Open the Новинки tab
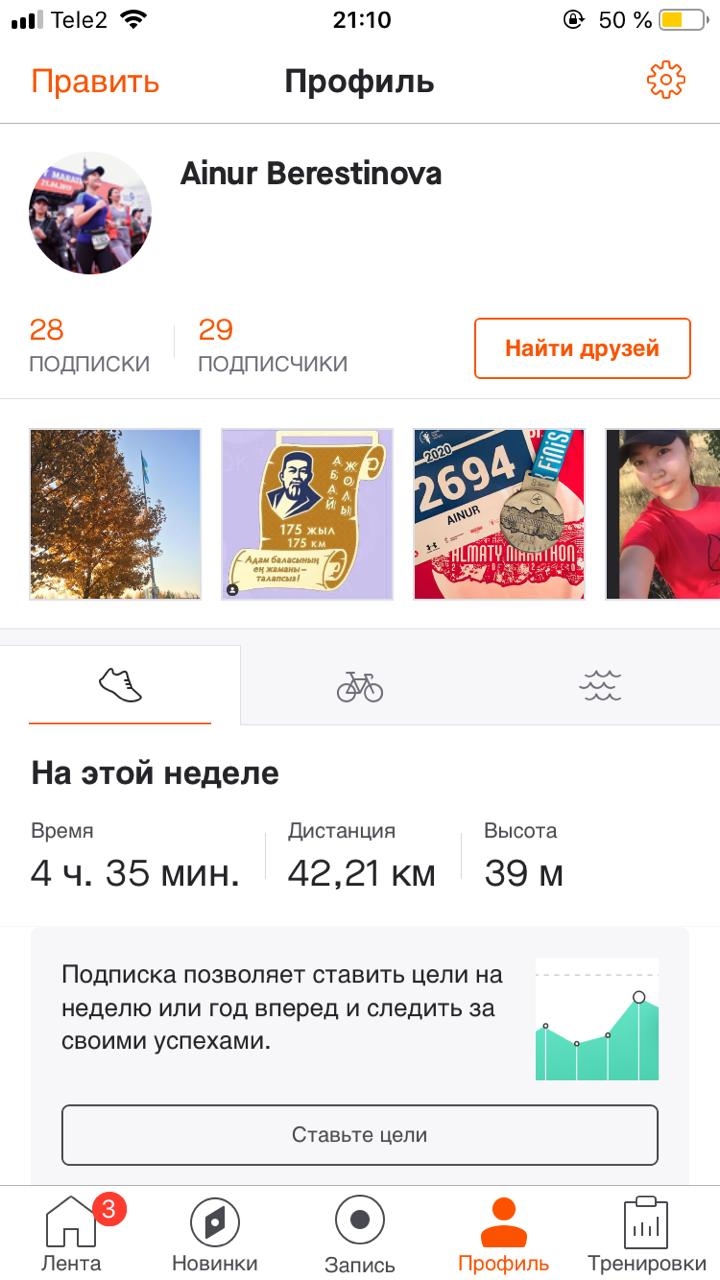This screenshot has height=1280, width=720. tap(215, 1233)
